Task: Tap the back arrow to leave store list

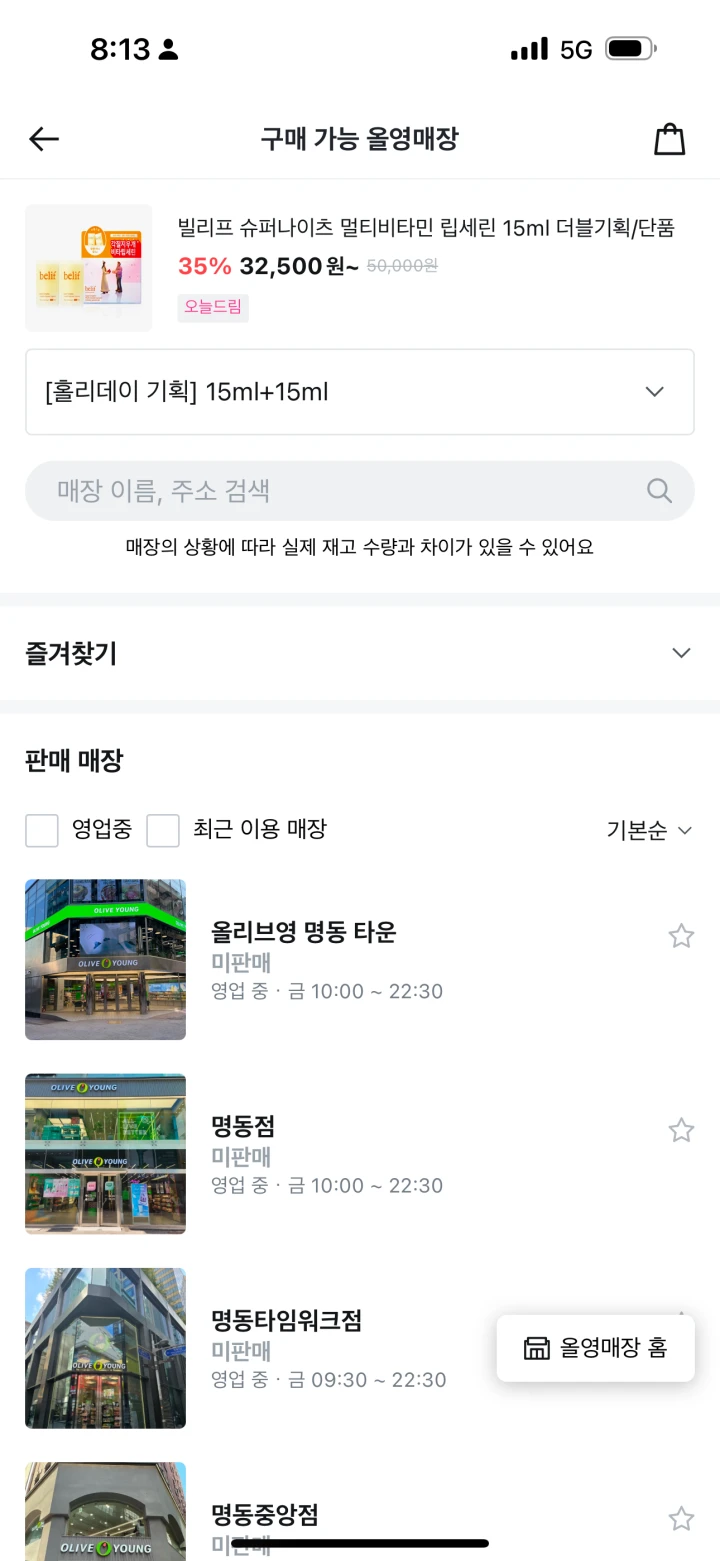Action: tap(44, 139)
